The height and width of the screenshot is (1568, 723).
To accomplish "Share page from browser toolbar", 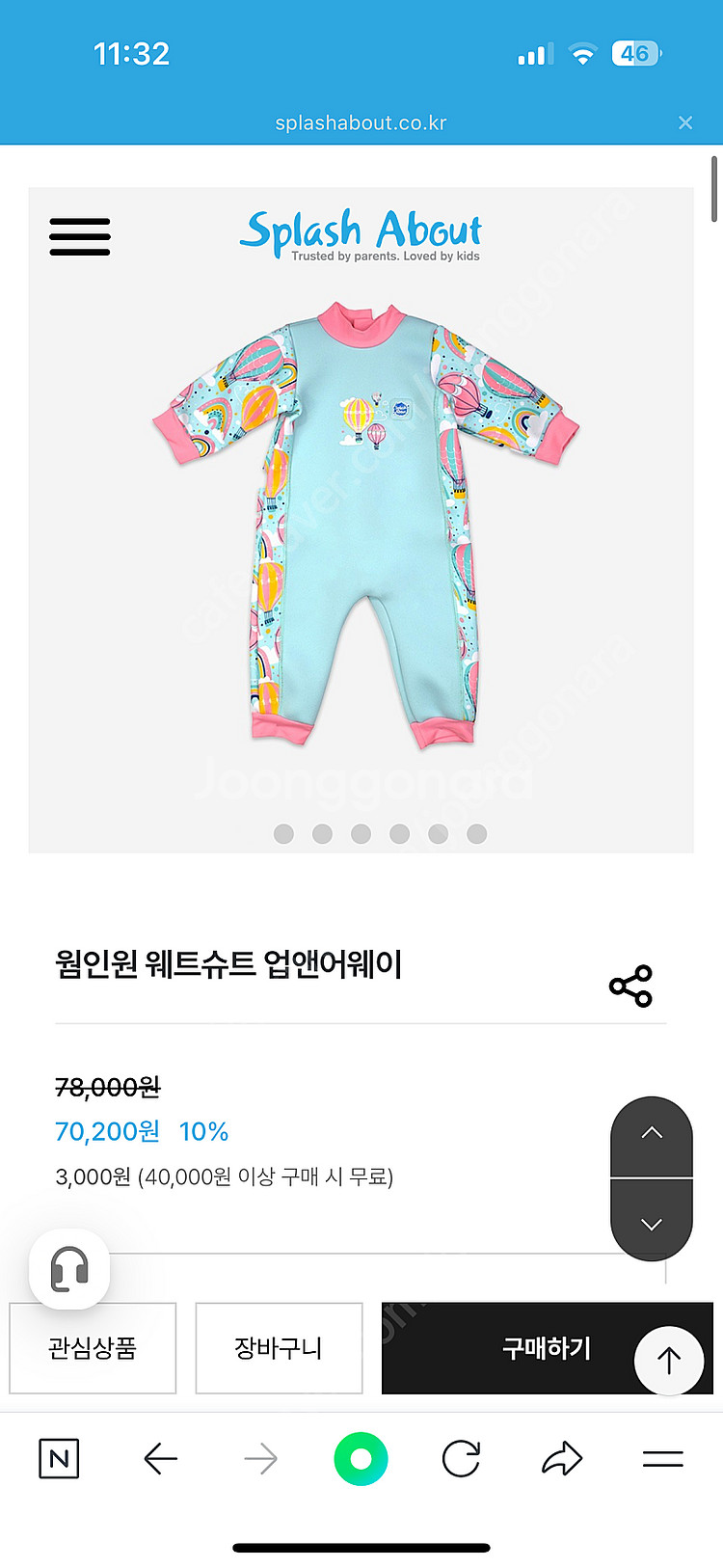I will 562,1458.
